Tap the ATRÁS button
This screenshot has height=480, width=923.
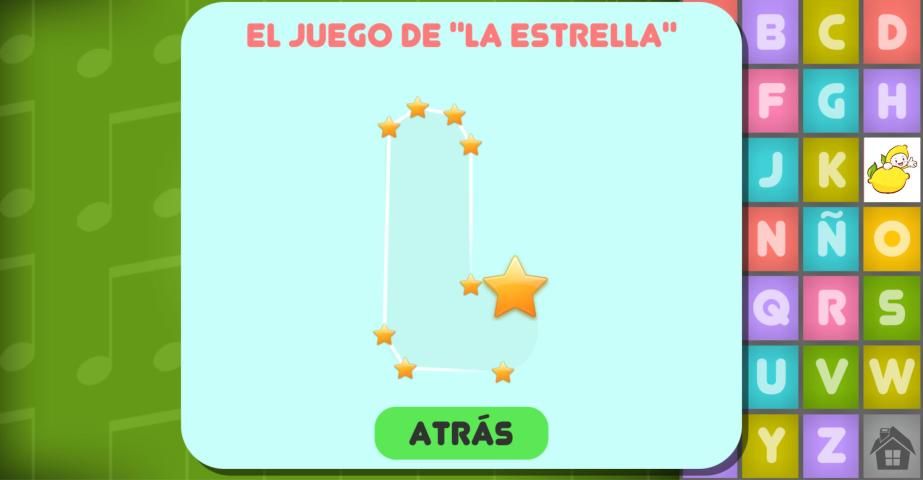[x=461, y=433]
